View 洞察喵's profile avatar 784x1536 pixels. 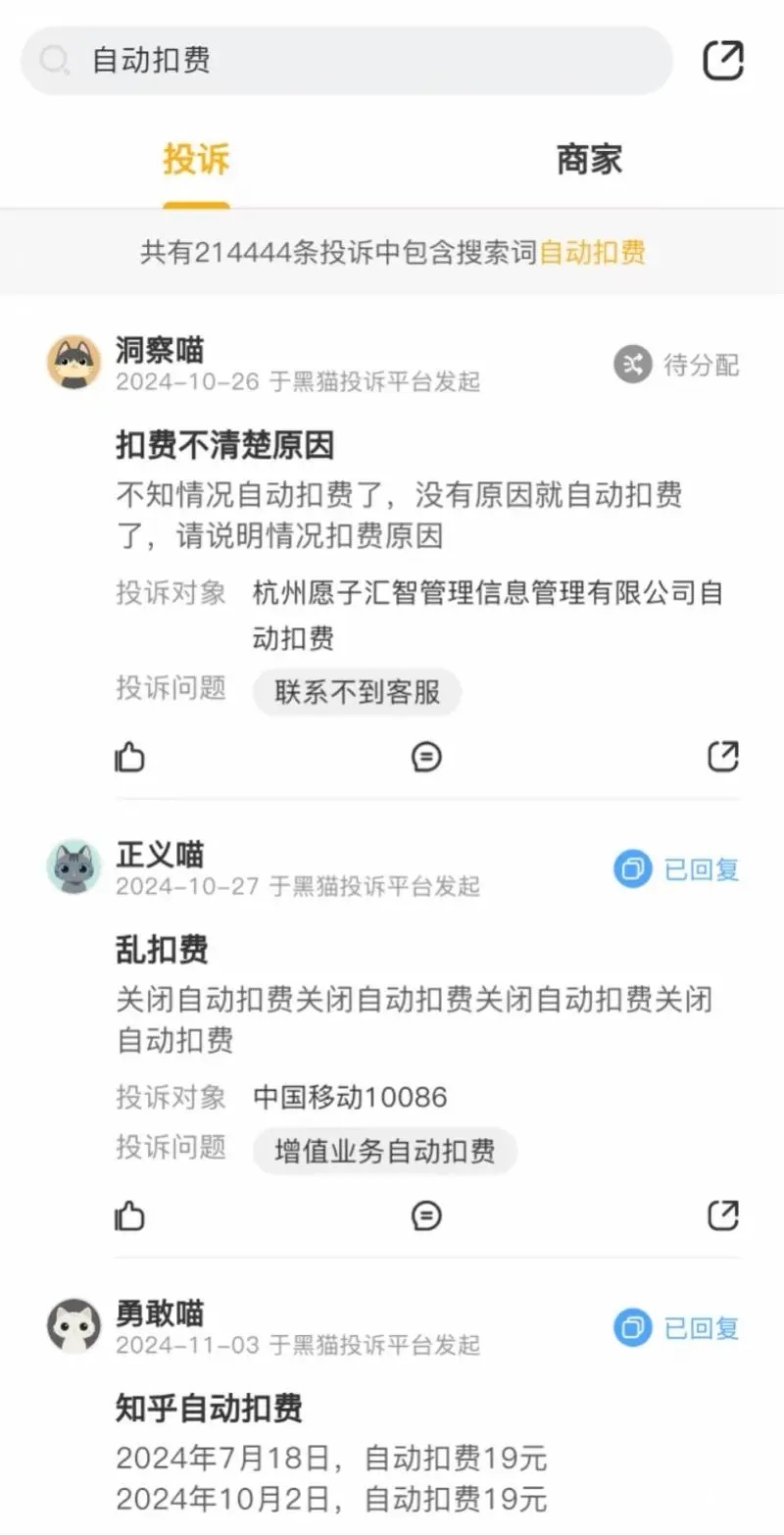coord(73,362)
